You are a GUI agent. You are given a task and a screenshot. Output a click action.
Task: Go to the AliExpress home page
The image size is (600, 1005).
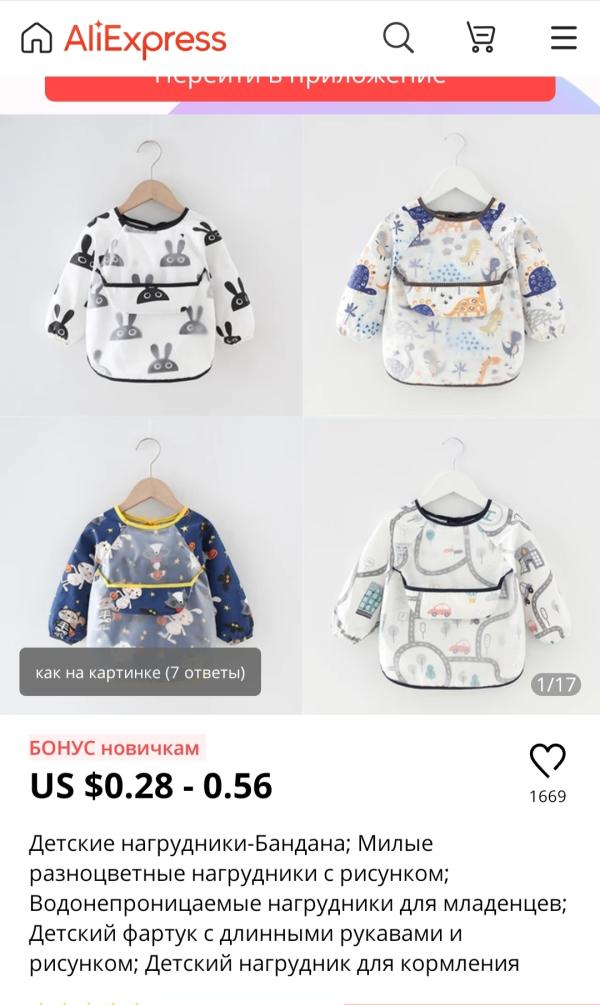37,38
